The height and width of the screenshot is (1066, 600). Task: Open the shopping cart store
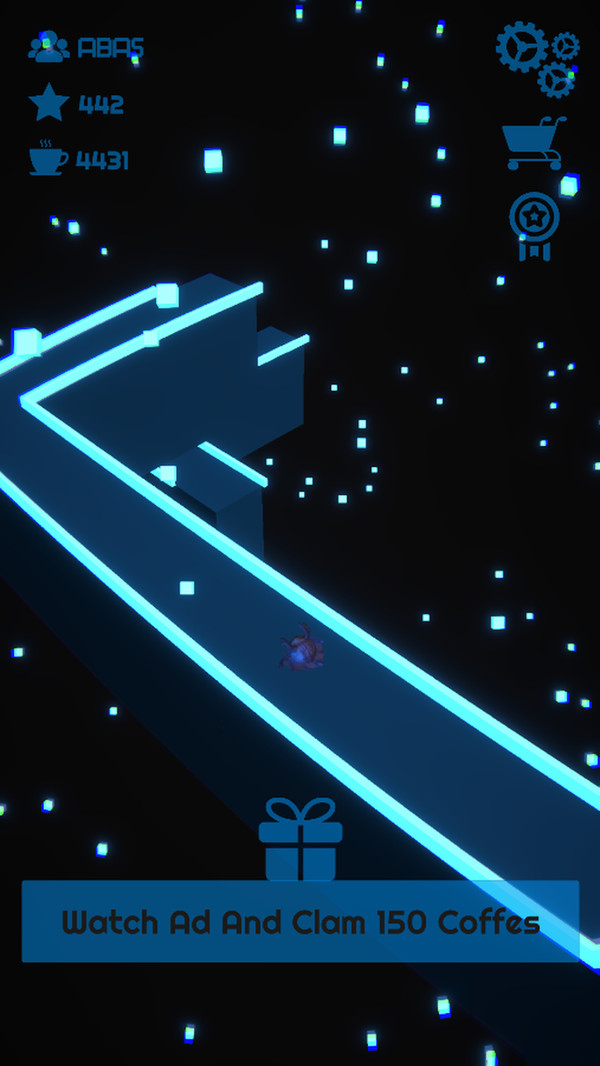[533, 144]
